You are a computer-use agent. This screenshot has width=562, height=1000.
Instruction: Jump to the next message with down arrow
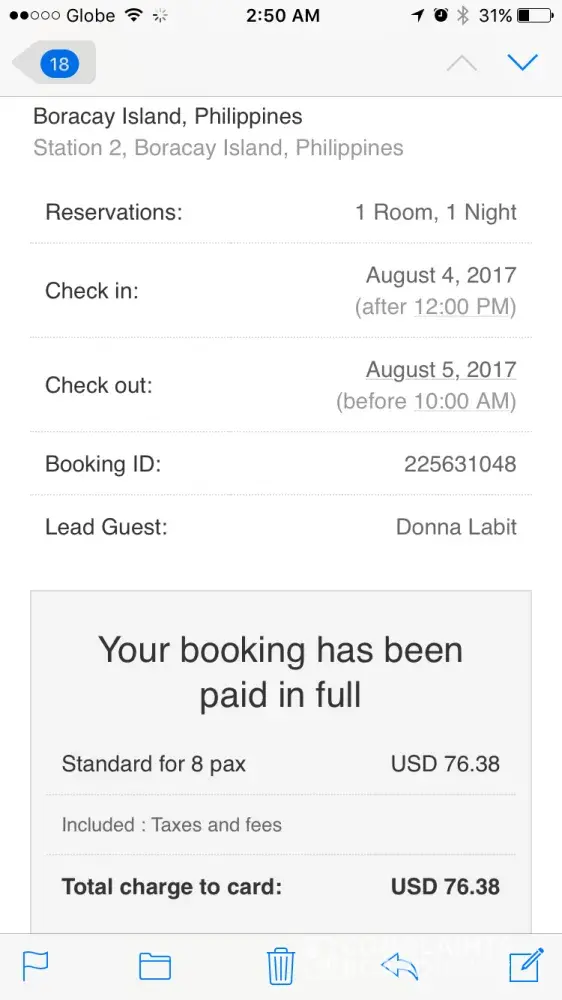522,62
